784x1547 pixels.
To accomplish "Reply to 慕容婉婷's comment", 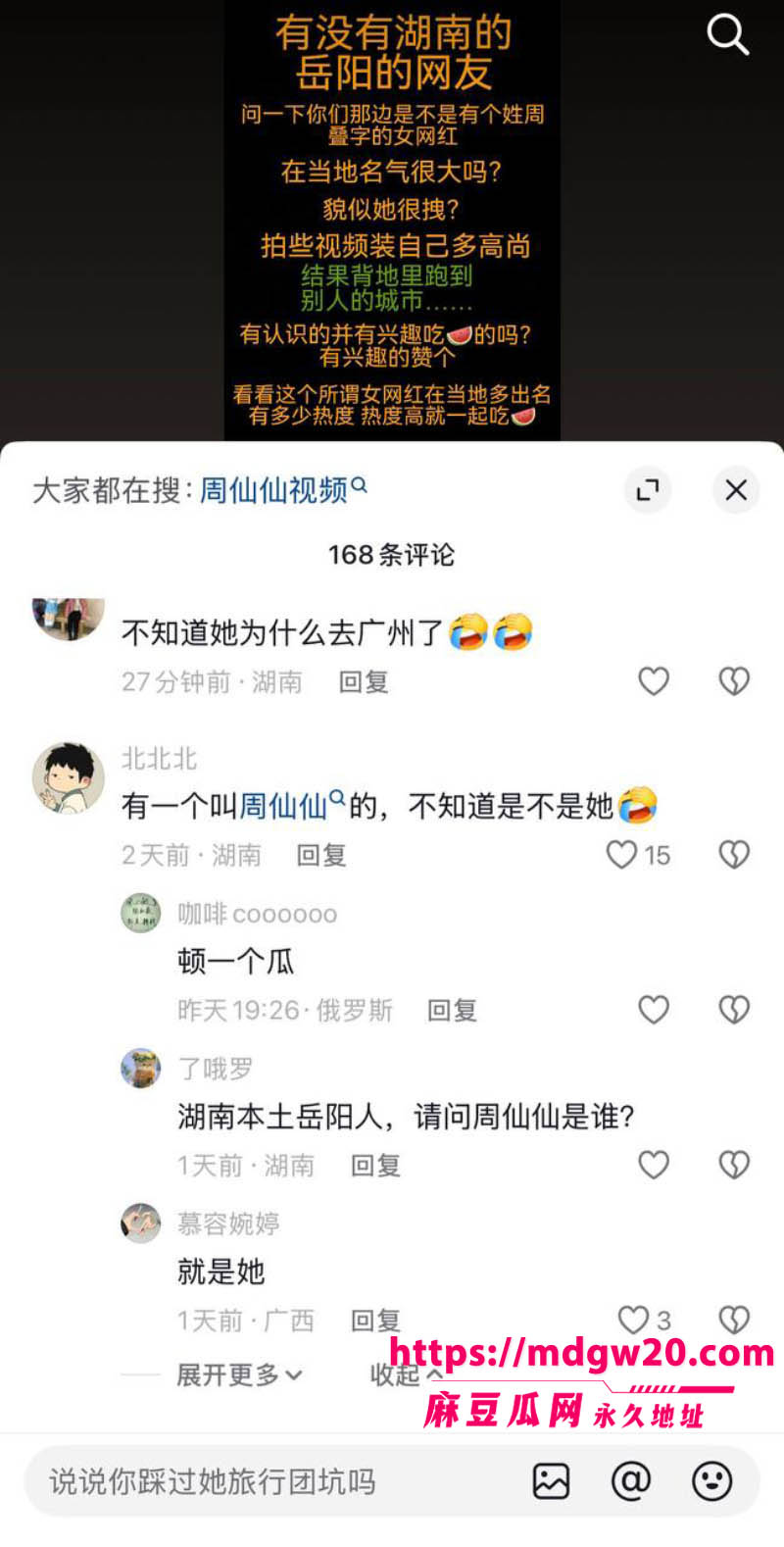I will 376,1321.
